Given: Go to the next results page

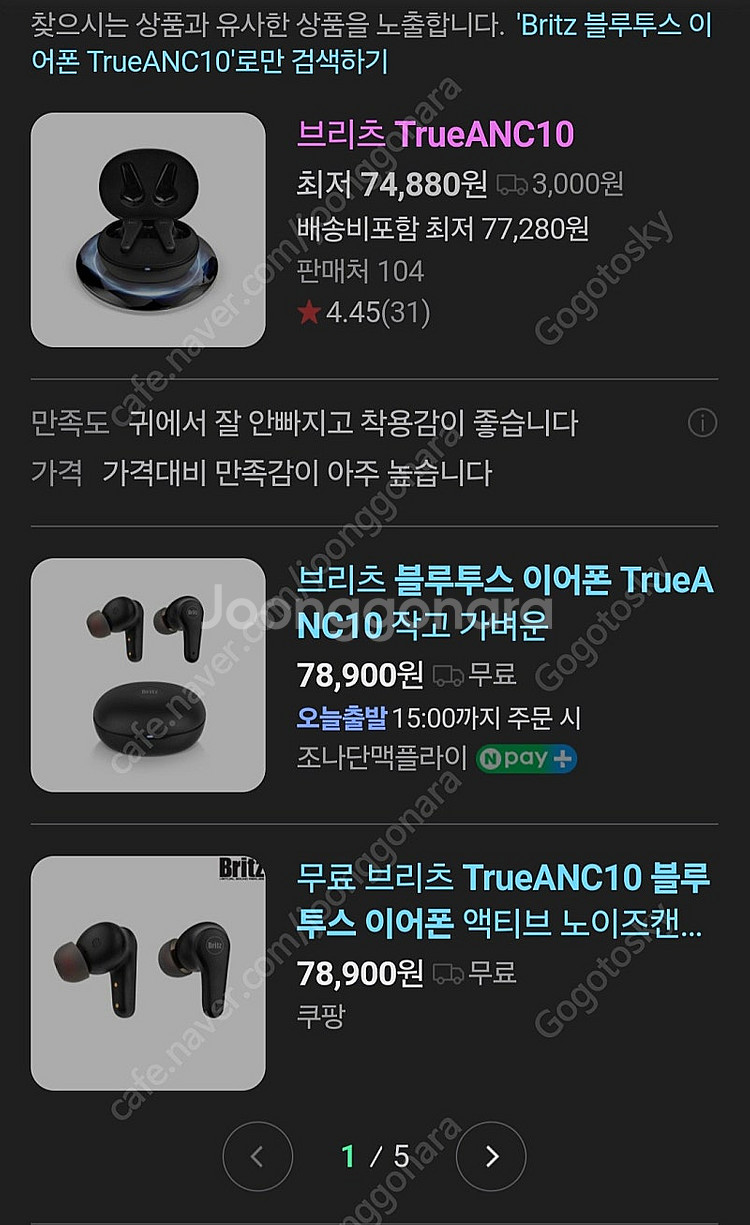Looking at the screenshot, I should click(491, 1157).
